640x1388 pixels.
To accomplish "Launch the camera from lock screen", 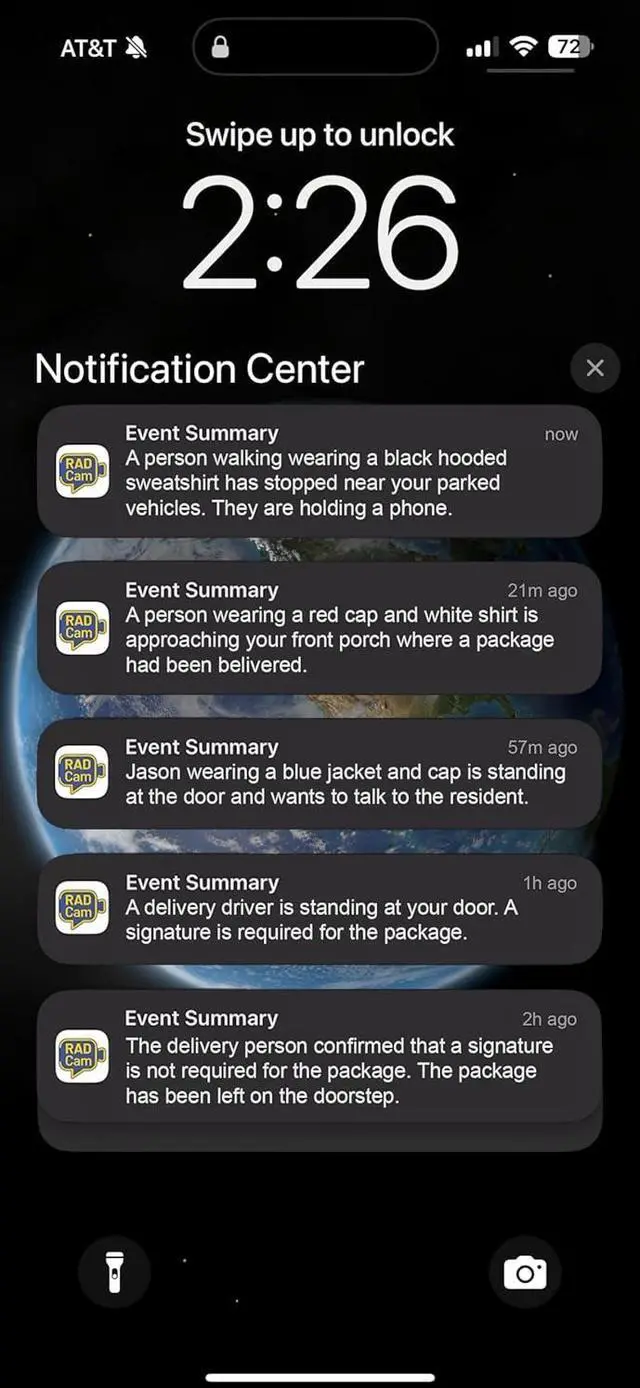I will point(525,1272).
